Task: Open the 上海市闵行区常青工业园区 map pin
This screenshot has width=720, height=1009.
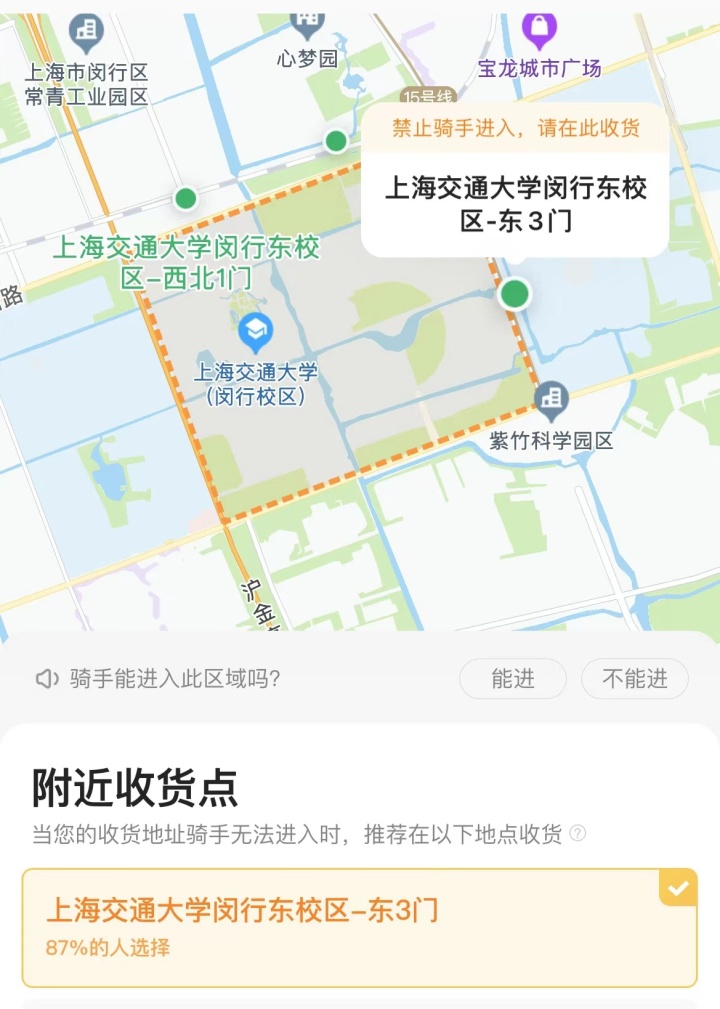Action: [x=86, y=34]
